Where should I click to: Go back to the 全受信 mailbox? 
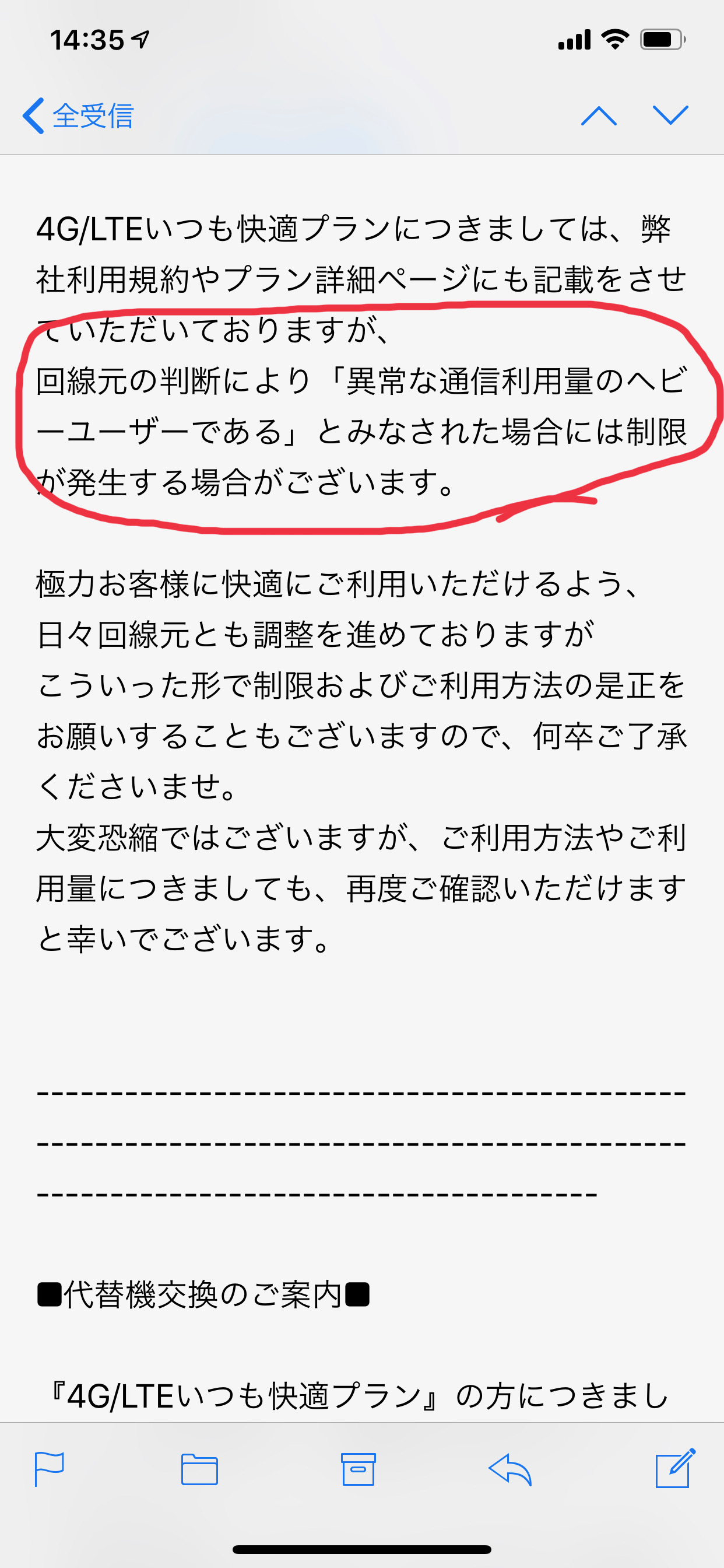(x=78, y=116)
